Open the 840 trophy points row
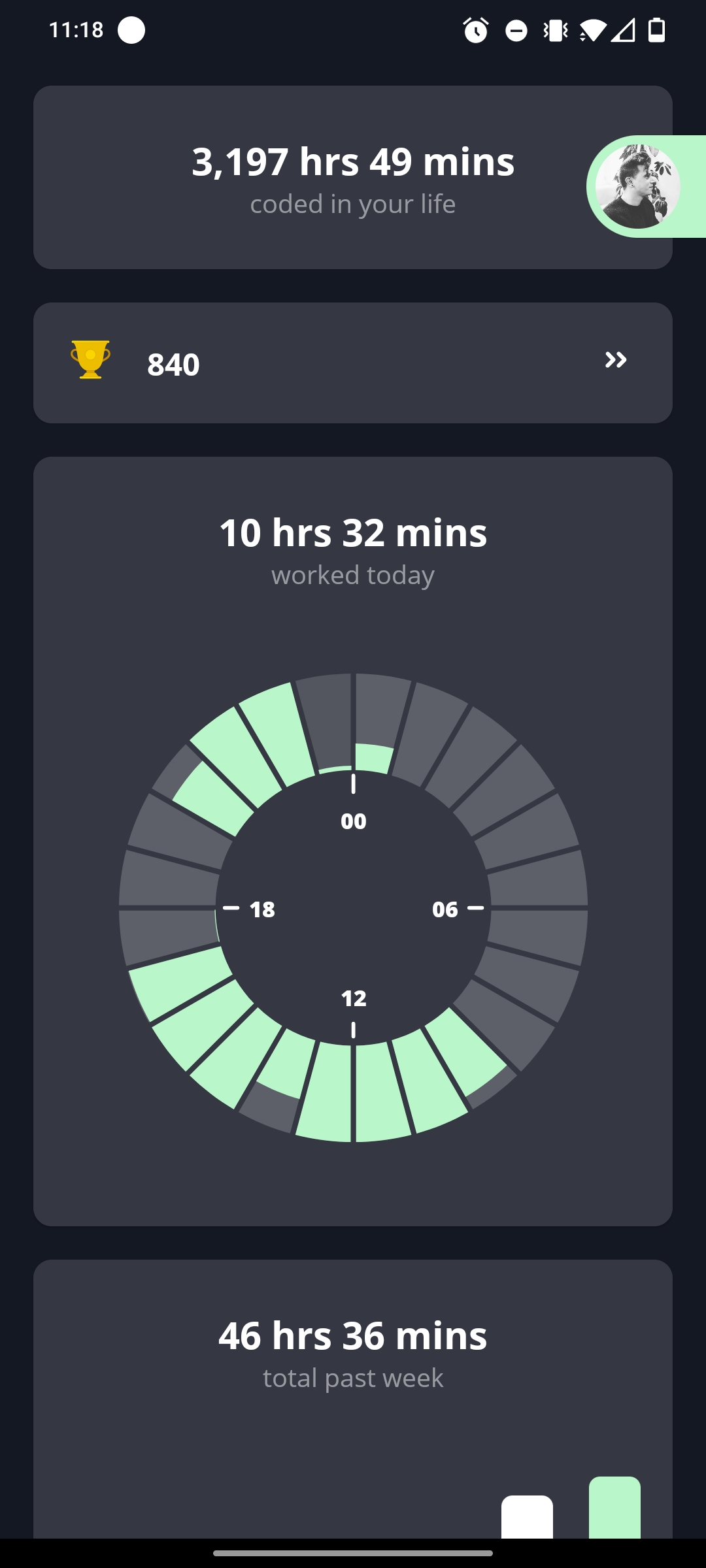 click(352, 363)
